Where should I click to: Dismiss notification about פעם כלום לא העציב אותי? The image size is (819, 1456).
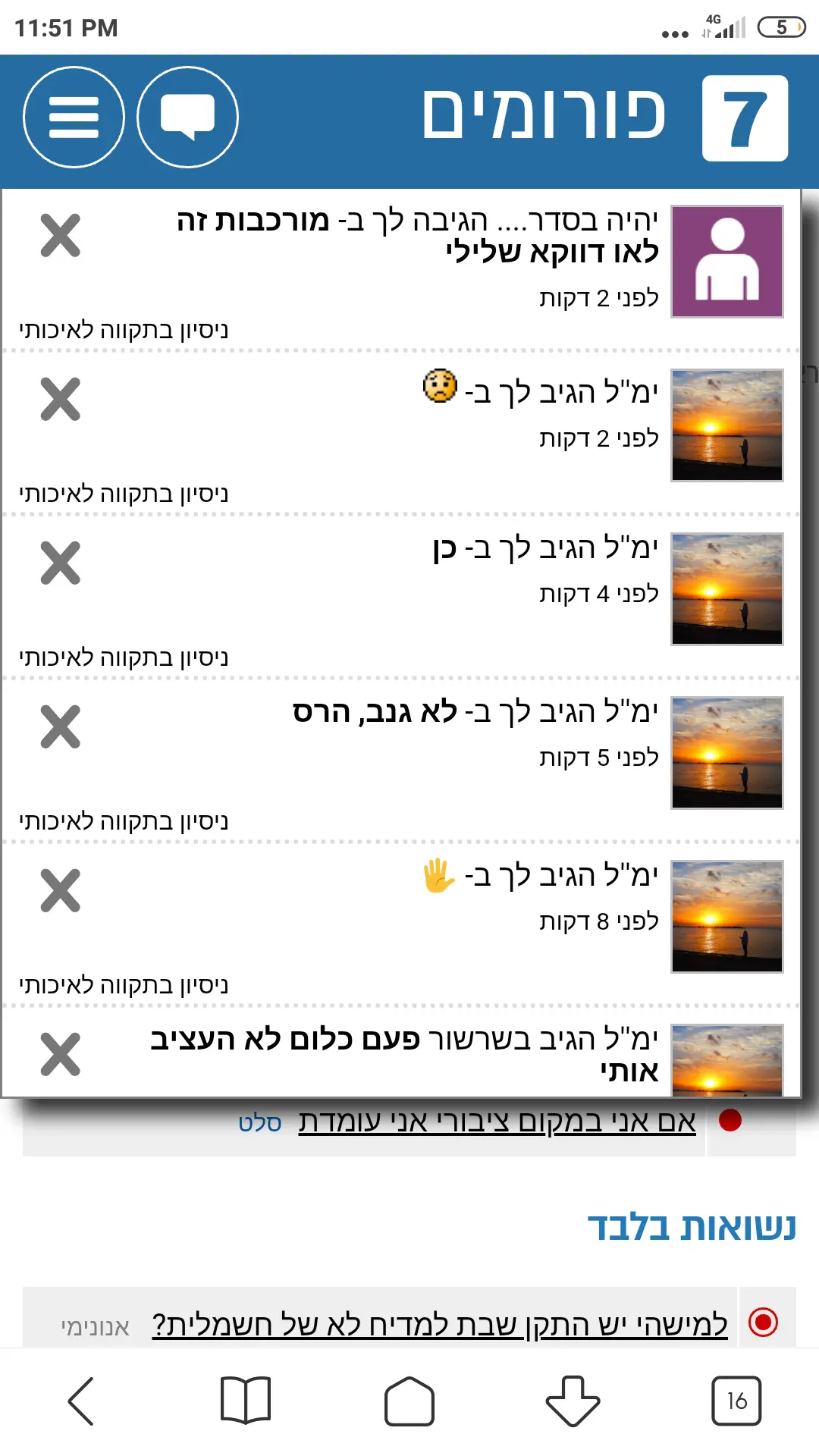point(61,1055)
